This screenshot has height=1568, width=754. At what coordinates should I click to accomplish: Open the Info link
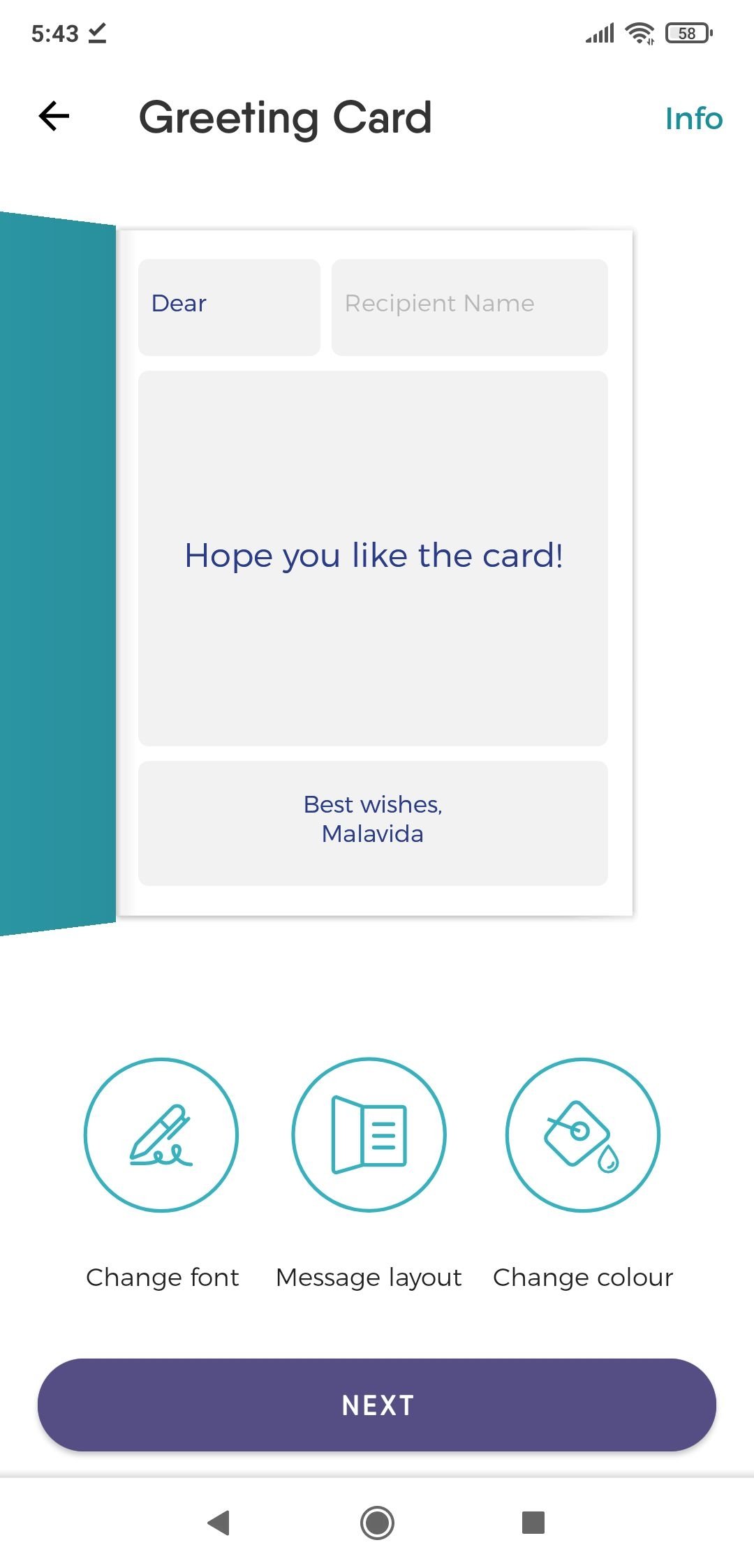[x=693, y=118]
